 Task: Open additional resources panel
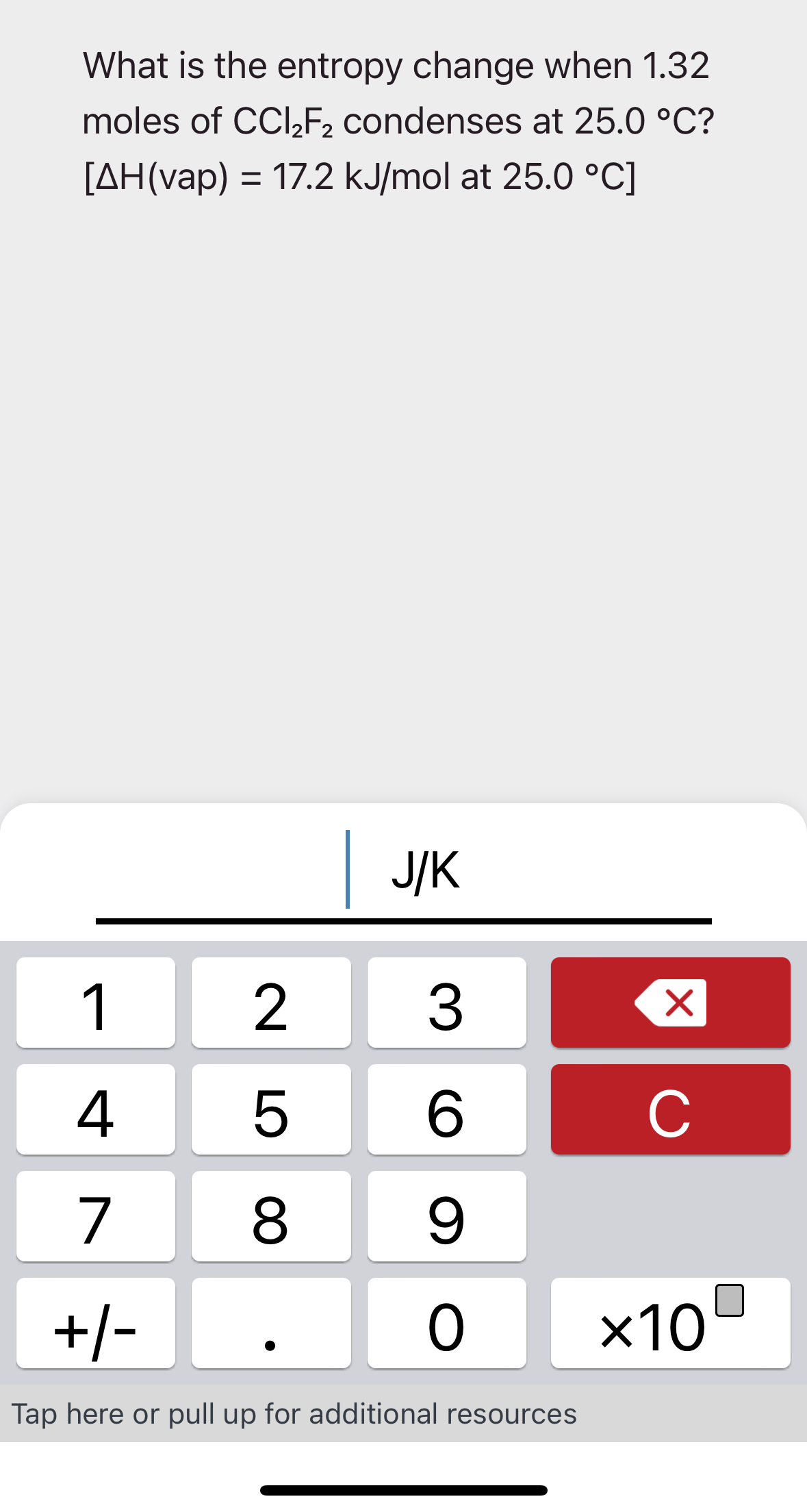pyautogui.click(x=294, y=1413)
